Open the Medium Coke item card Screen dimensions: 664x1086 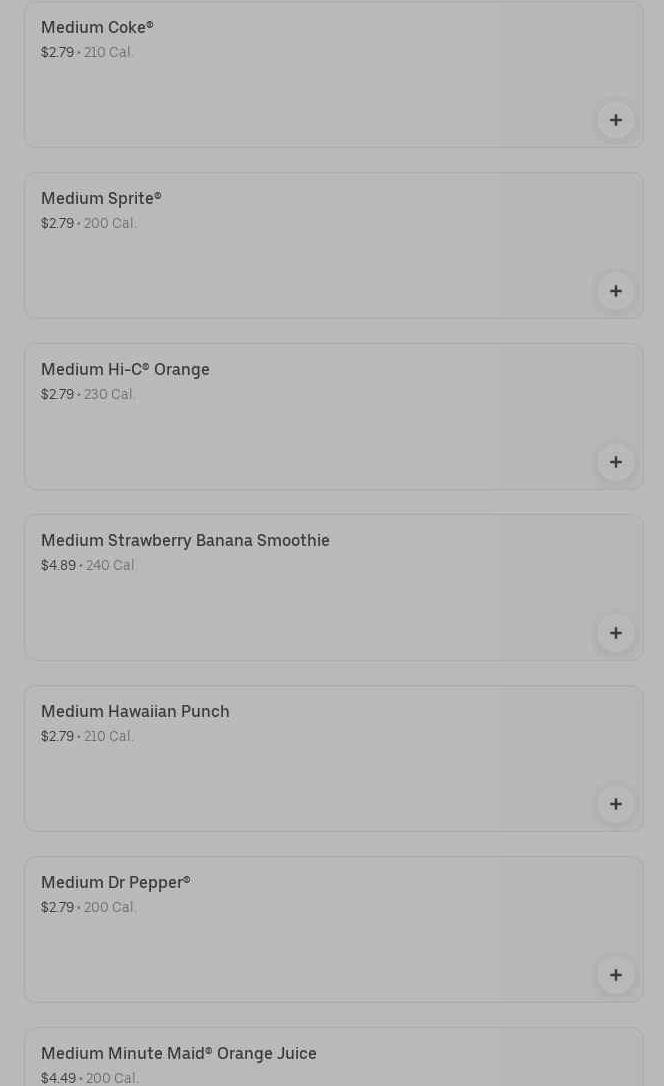[x=300, y=75]
